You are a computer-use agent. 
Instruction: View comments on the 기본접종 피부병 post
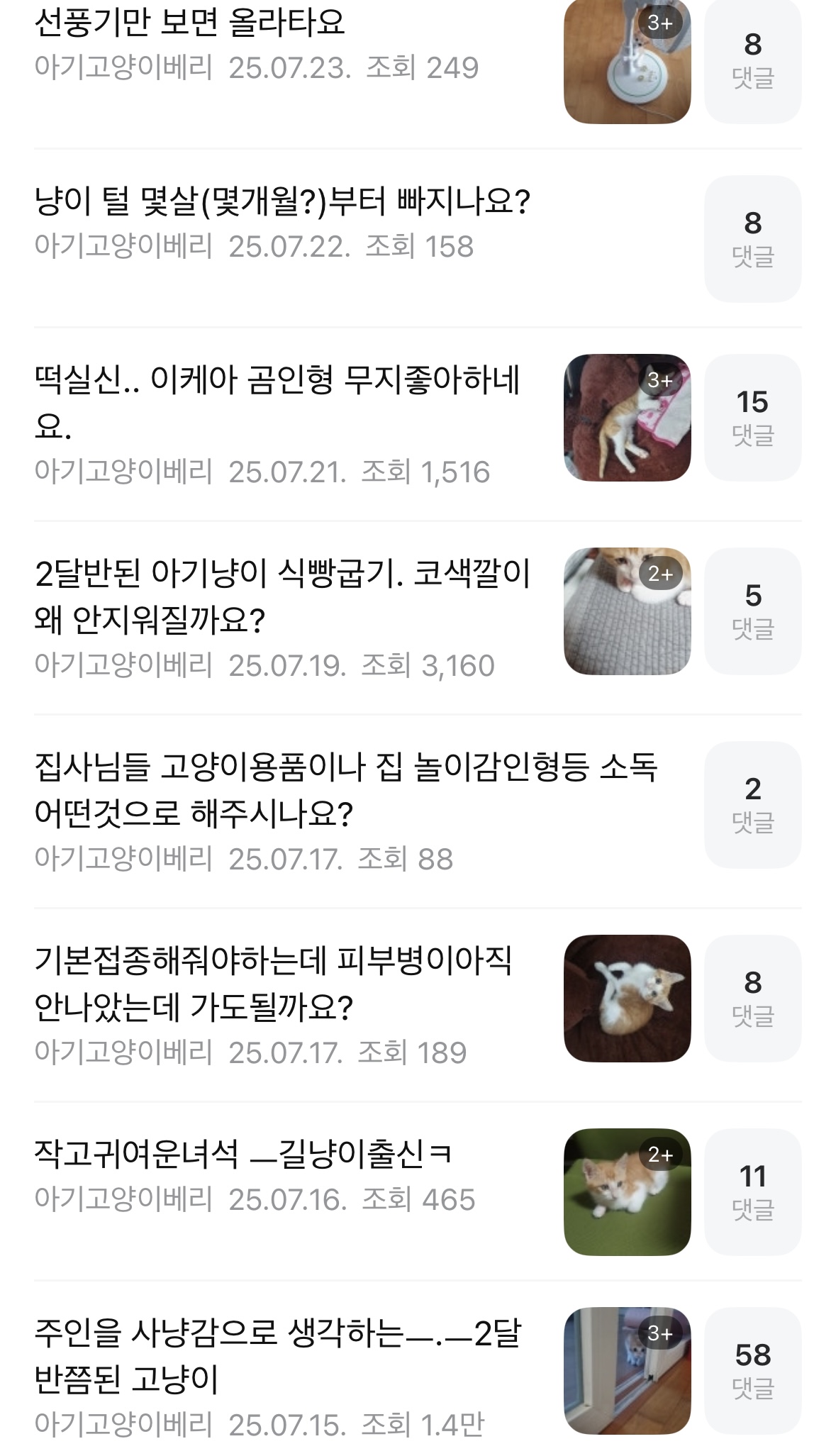pos(752,999)
